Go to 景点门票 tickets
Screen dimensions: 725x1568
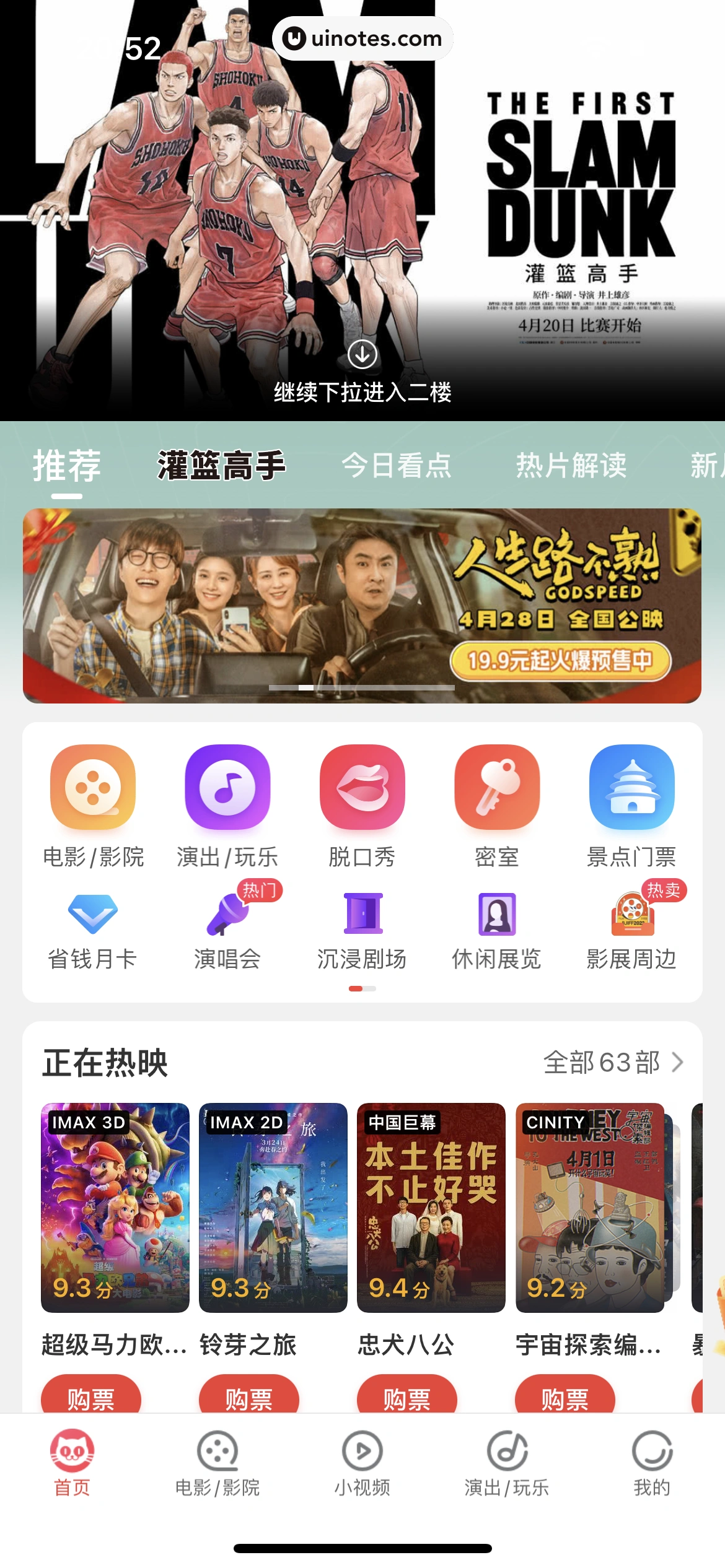click(631, 805)
